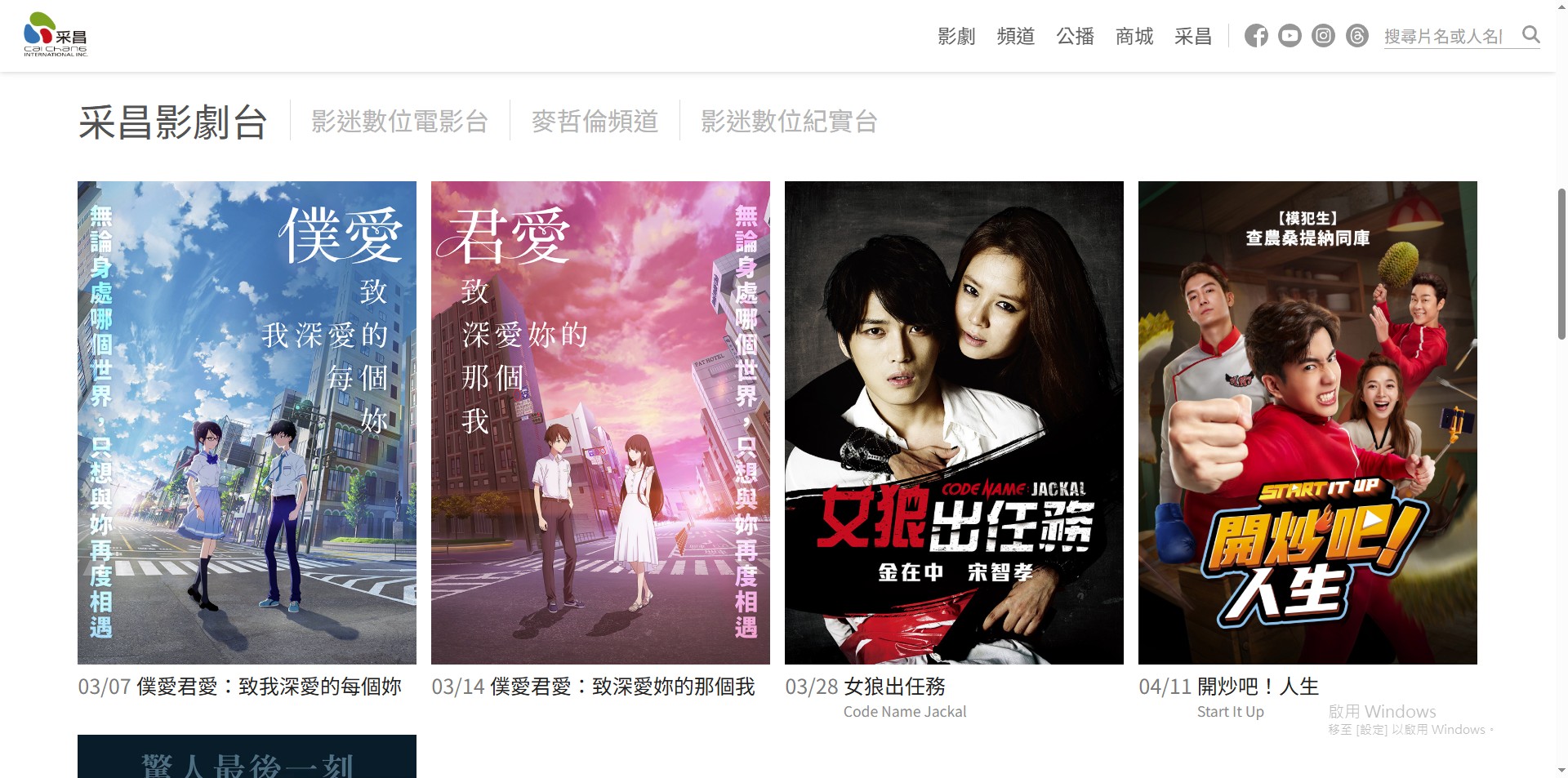1568x778 pixels.
Task: Open the 女狼出任務 Code Name Jackal poster
Action: click(954, 422)
